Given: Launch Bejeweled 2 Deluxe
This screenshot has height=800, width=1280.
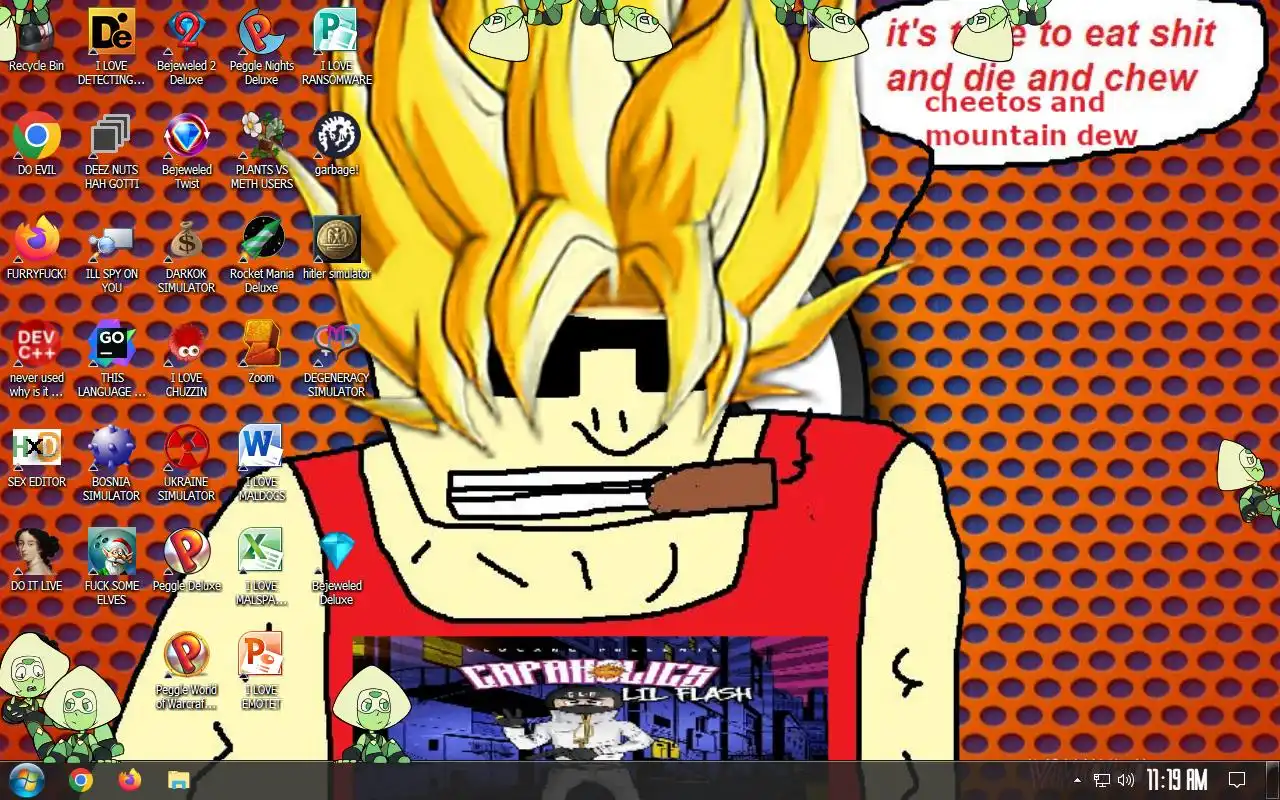Looking at the screenshot, I should (x=186, y=34).
